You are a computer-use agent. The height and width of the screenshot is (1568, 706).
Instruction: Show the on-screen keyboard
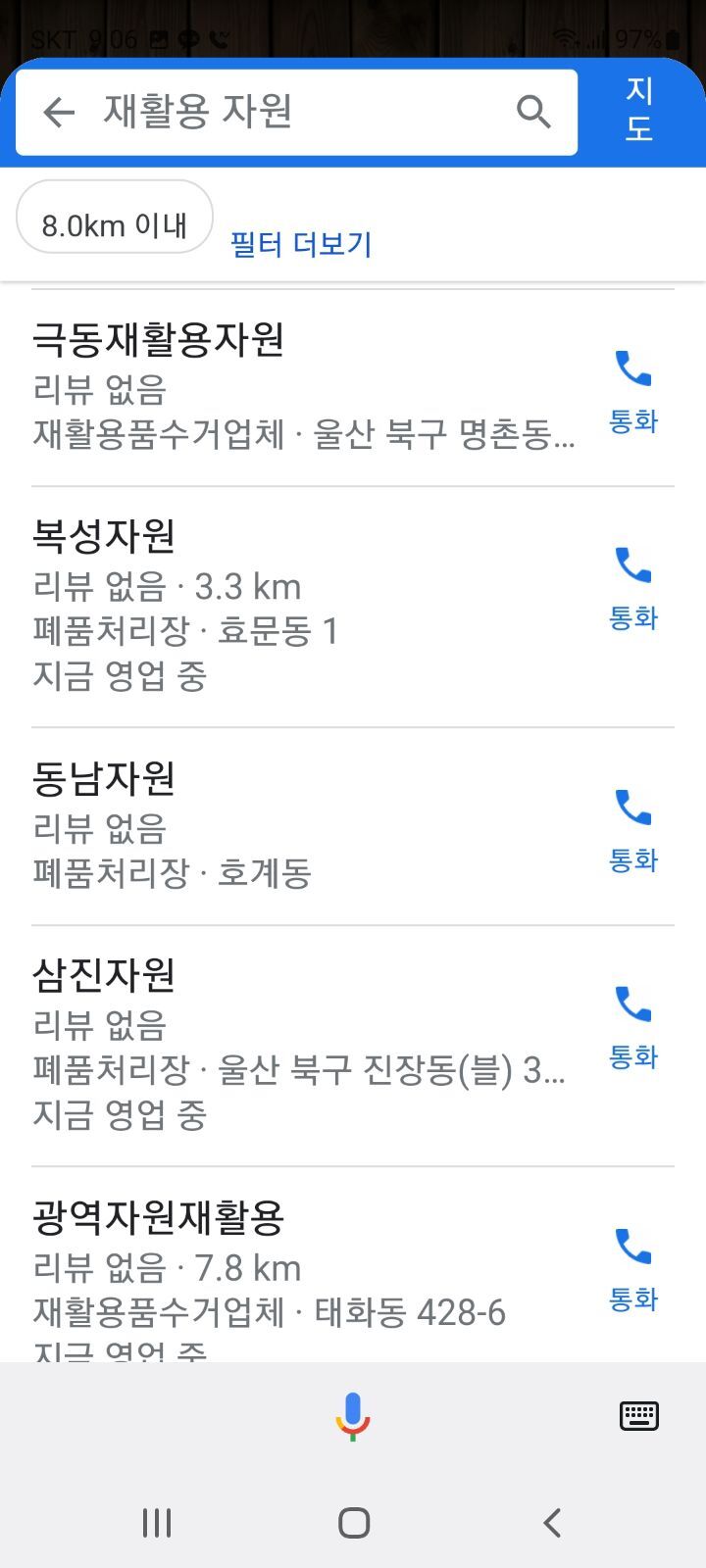coord(639,1416)
